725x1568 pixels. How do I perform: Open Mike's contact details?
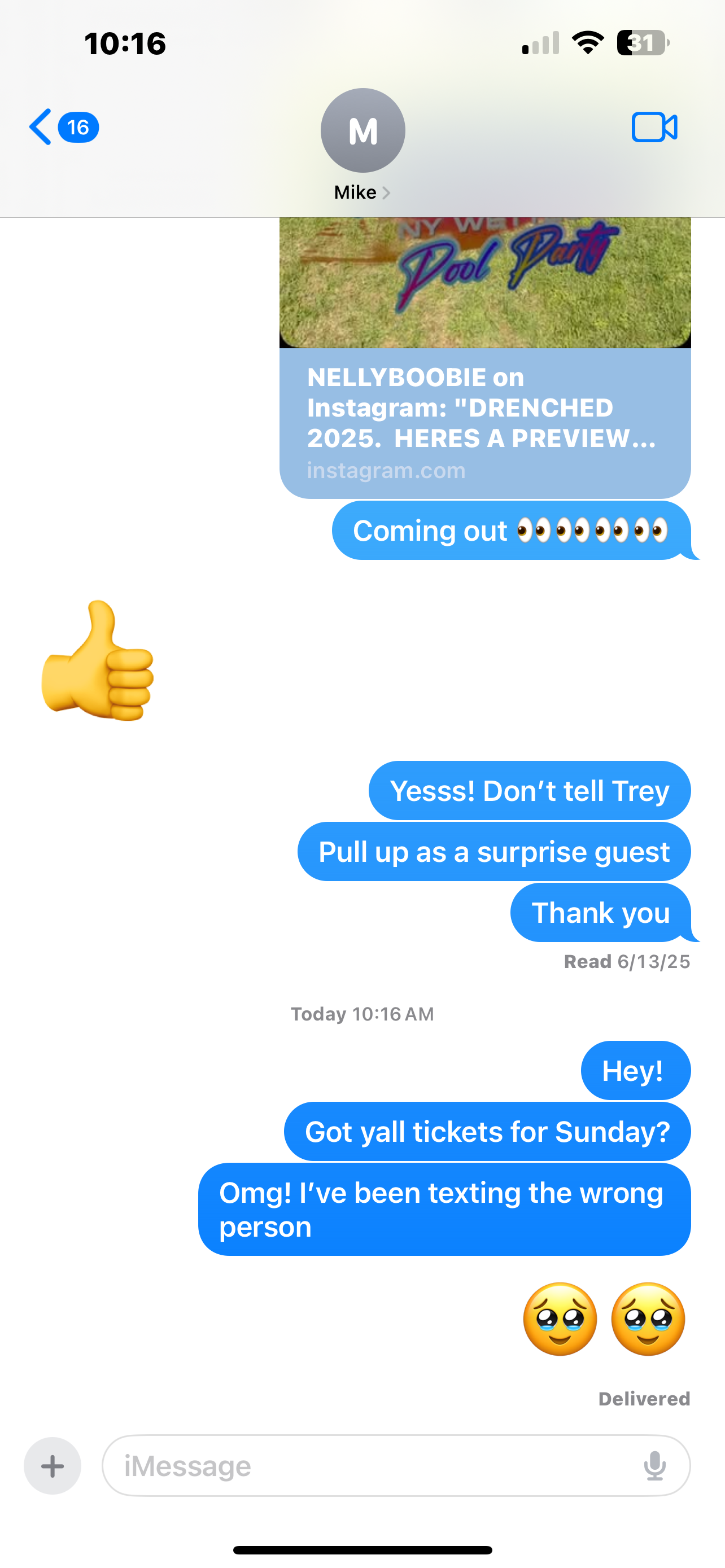[362, 145]
